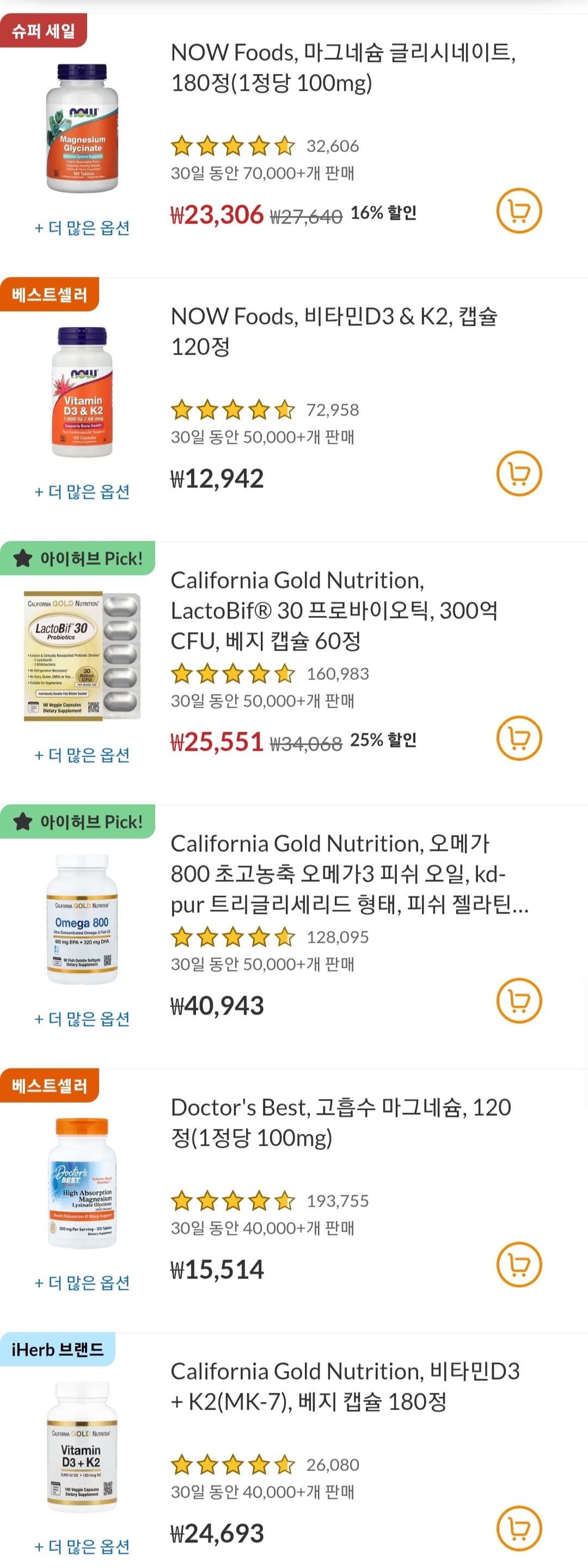Add LactoBif 30 Probiotics to cart
This screenshot has width=588, height=1568.
click(x=520, y=738)
